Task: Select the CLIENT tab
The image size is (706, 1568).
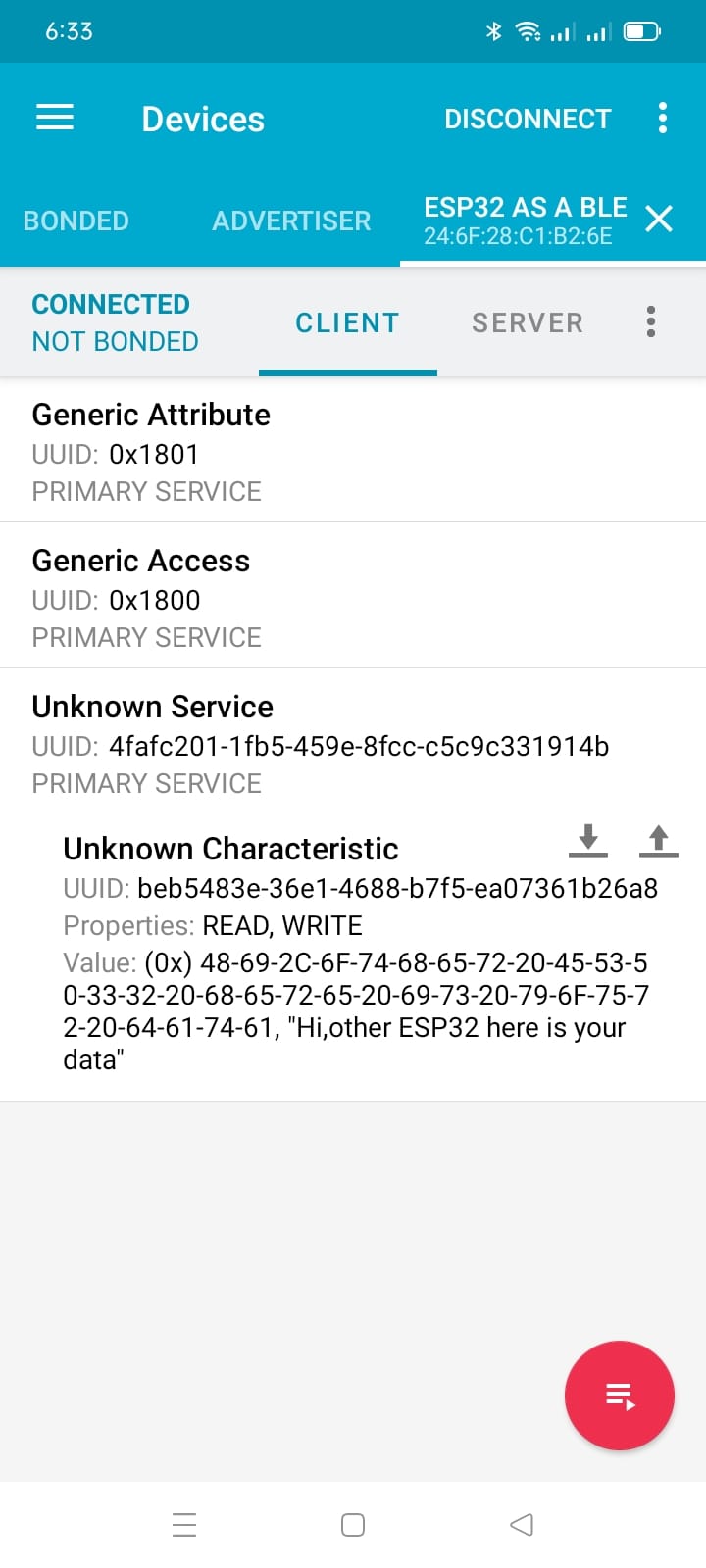Action: click(x=347, y=322)
